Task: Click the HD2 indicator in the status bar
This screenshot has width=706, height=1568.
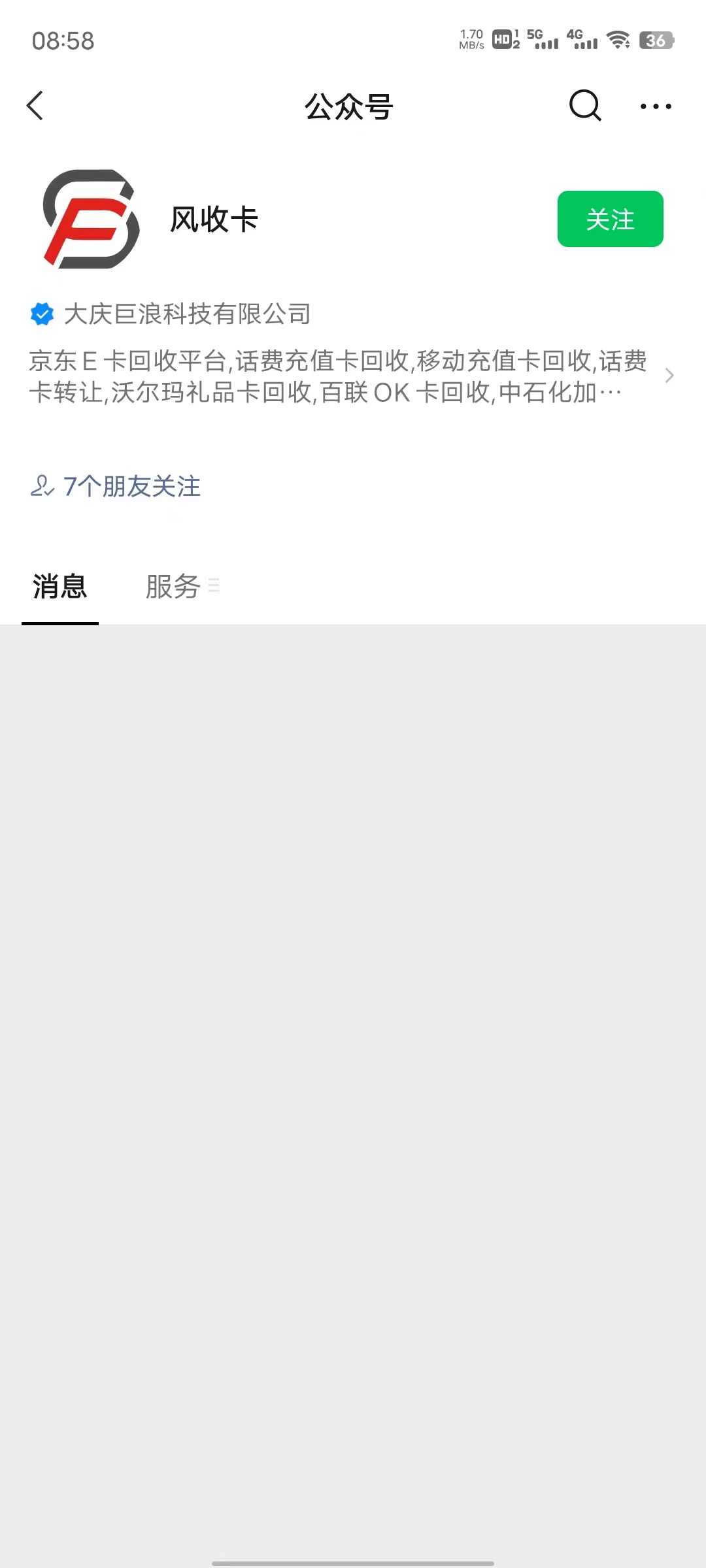Action: point(505,41)
